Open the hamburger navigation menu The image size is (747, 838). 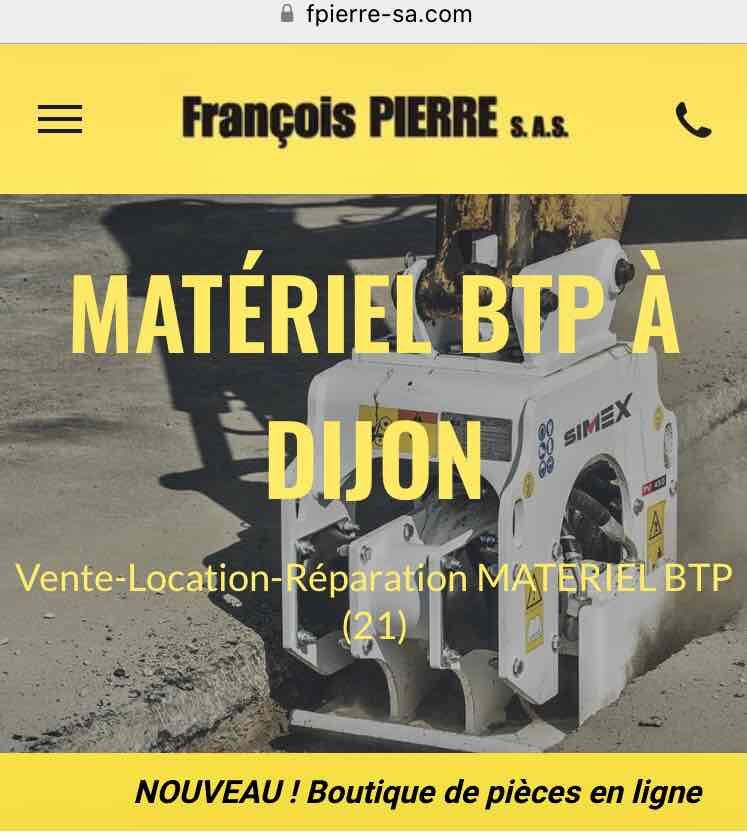click(x=60, y=120)
